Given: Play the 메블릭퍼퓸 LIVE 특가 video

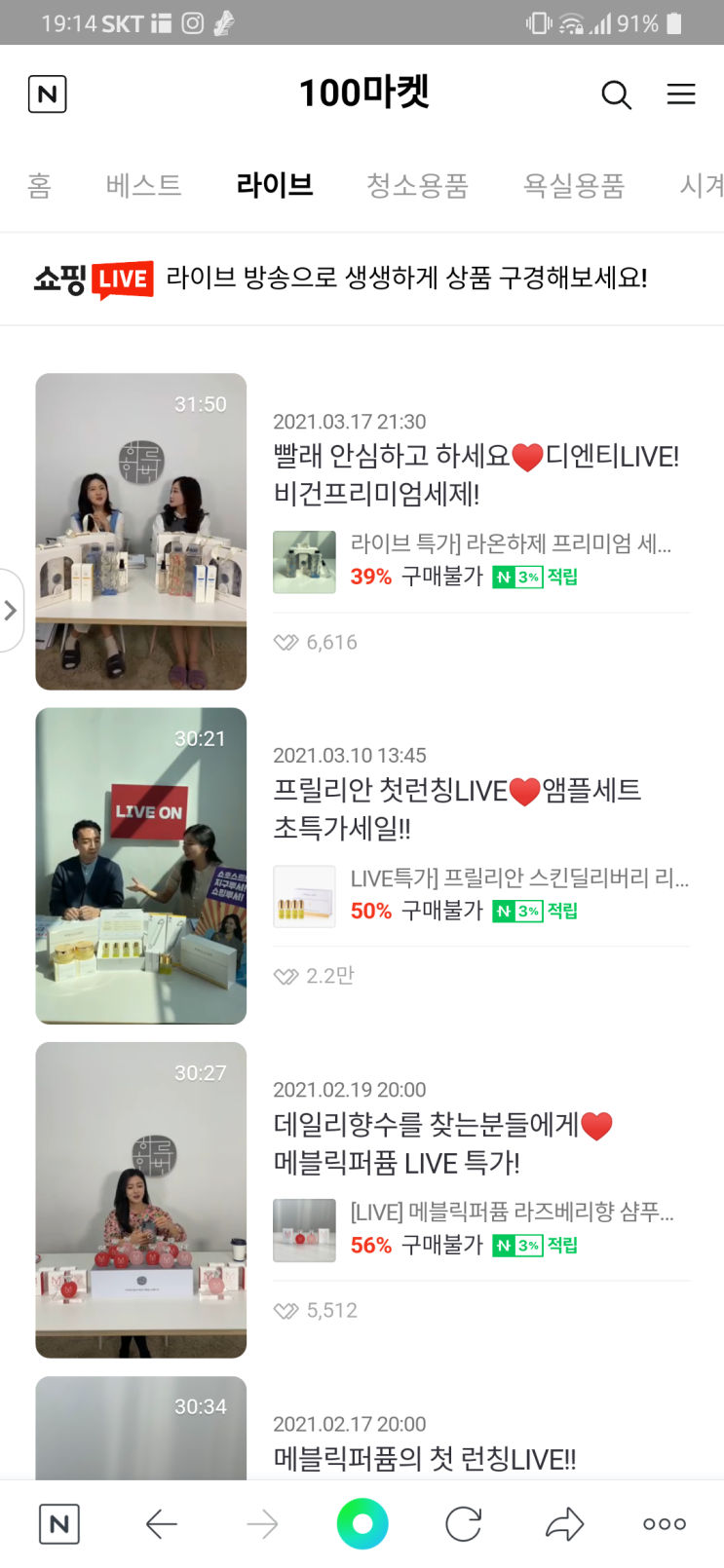Looking at the screenshot, I should [141, 1200].
